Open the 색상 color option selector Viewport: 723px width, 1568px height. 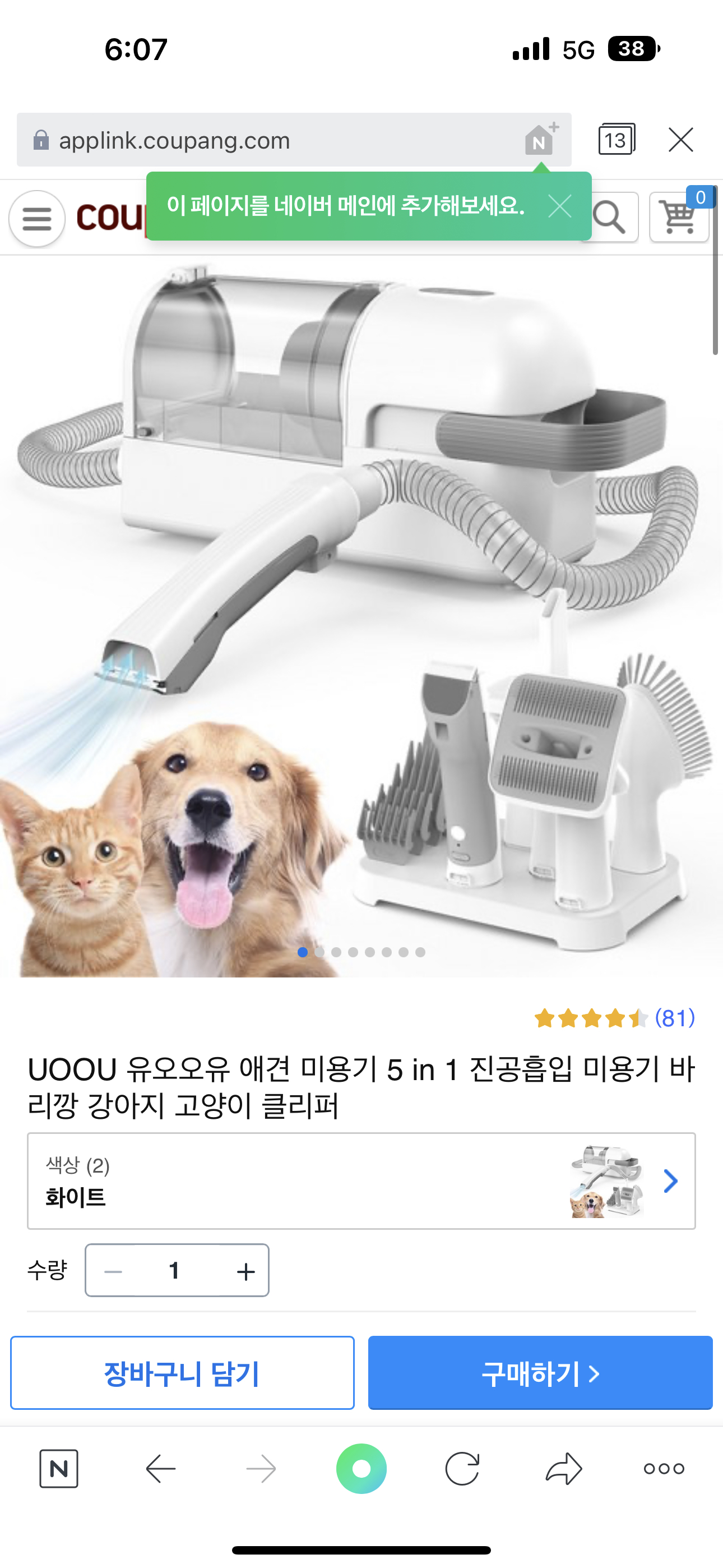point(361,1181)
